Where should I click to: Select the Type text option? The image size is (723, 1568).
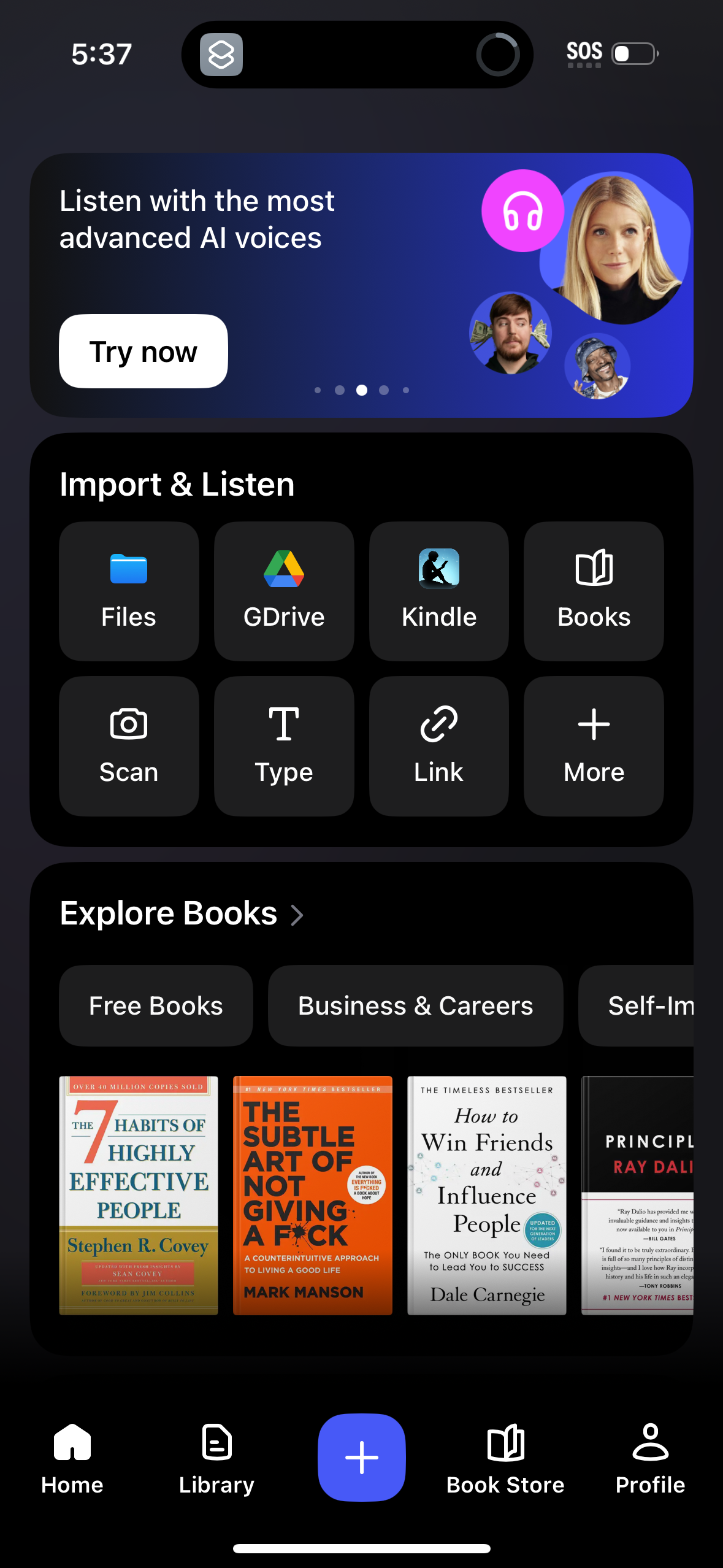(x=283, y=745)
